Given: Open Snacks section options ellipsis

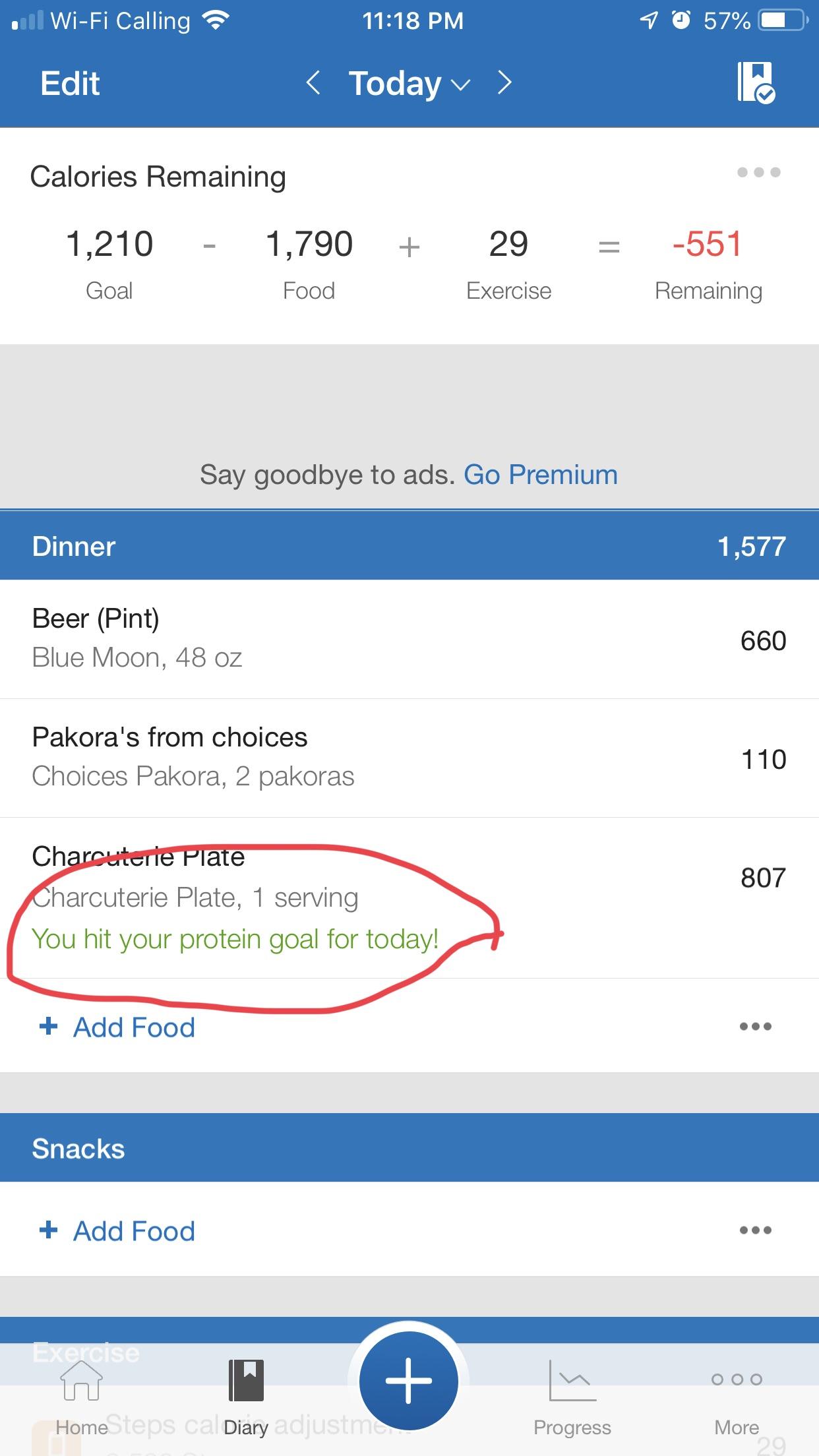Looking at the screenshot, I should (756, 1229).
